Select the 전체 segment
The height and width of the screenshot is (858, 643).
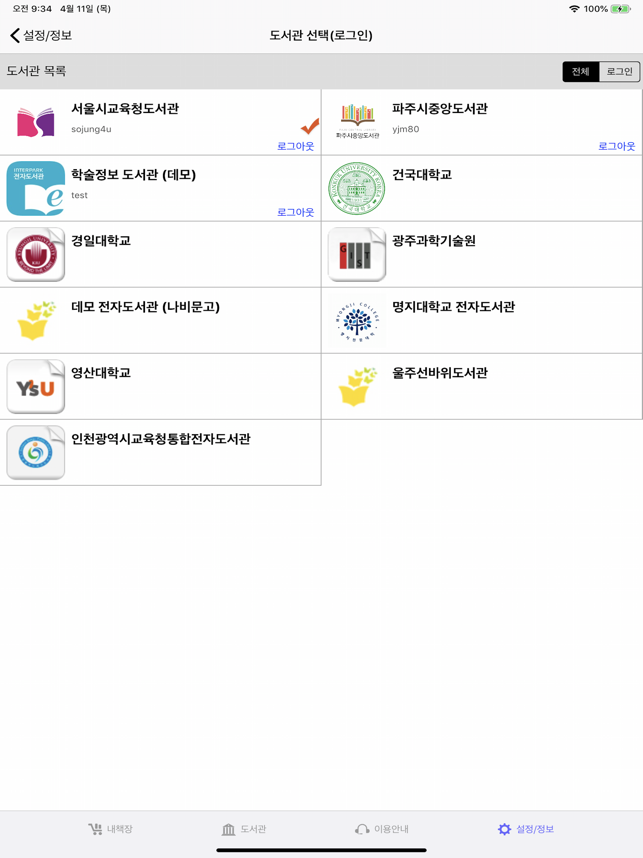click(x=581, y=72)
